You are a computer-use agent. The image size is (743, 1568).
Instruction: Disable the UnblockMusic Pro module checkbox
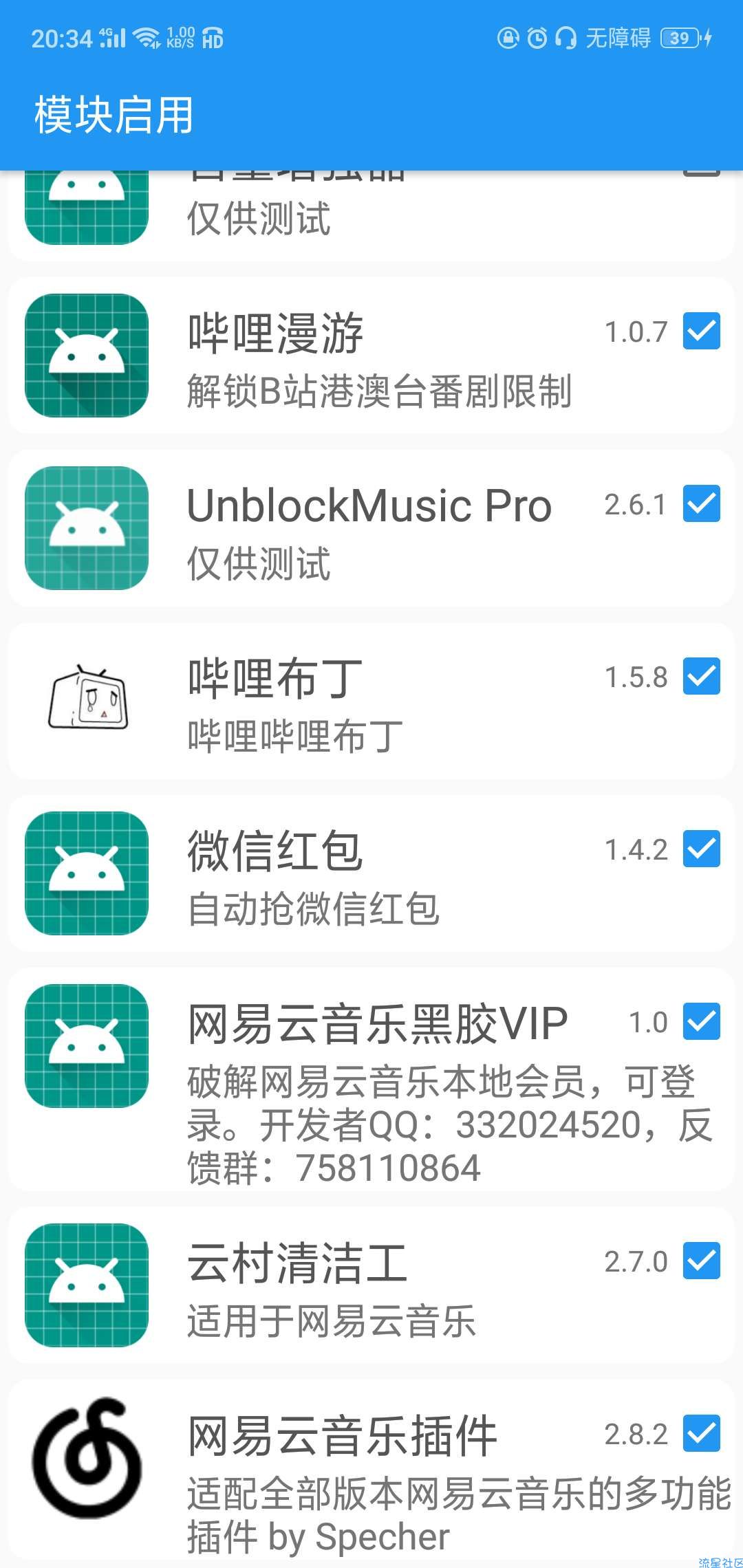point(701,503)
